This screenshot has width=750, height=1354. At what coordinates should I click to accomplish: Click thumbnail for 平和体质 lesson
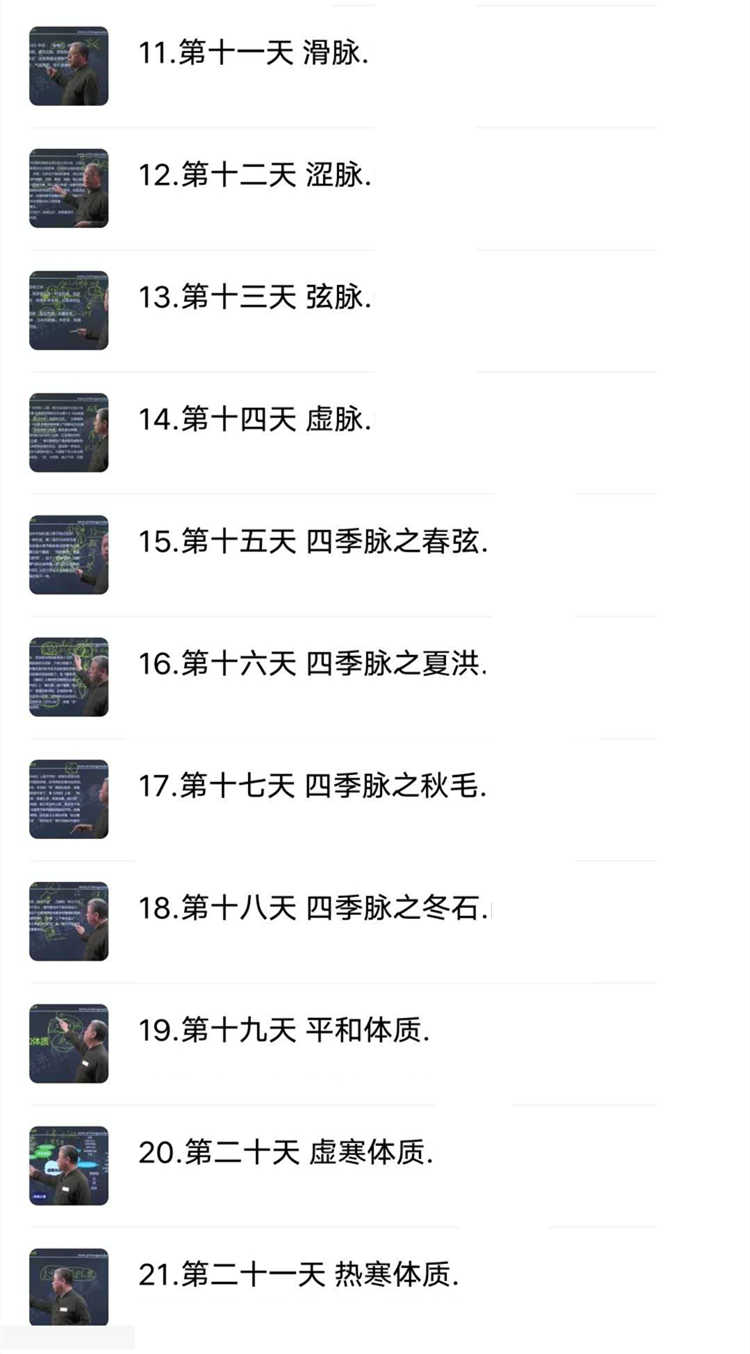point(67,1041)
